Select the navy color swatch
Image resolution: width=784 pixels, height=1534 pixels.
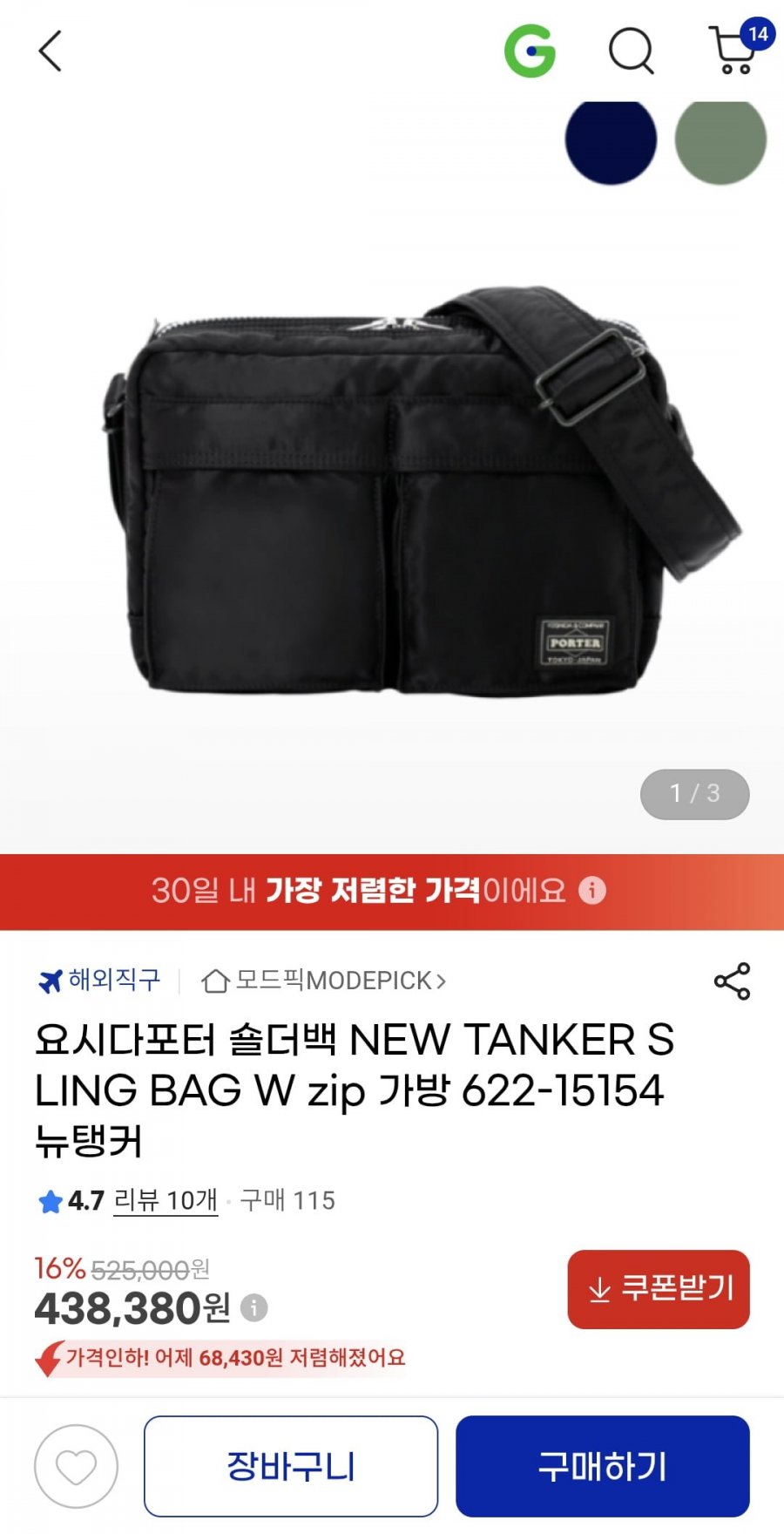tap(611, 141)
